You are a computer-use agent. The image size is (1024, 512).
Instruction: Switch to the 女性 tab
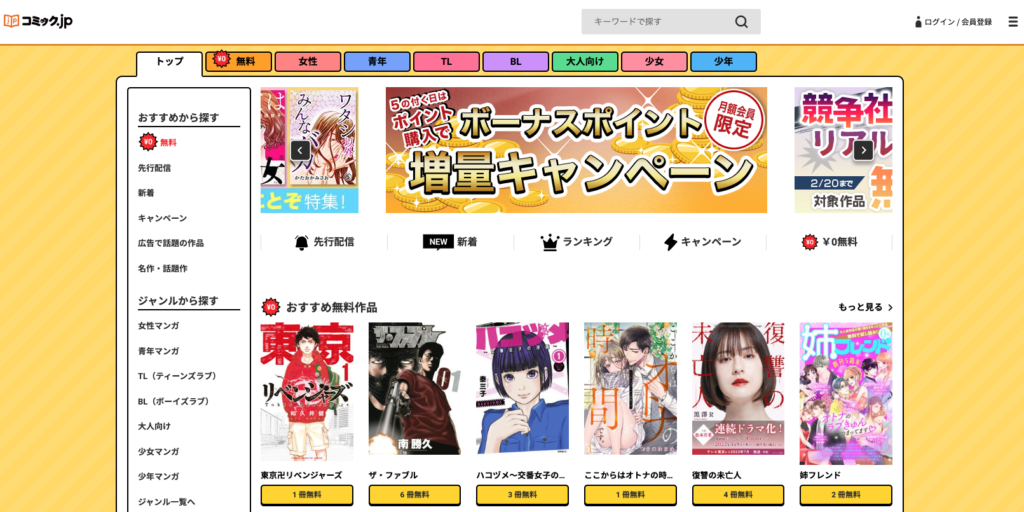pyautogui.click(x=307, y=62)
